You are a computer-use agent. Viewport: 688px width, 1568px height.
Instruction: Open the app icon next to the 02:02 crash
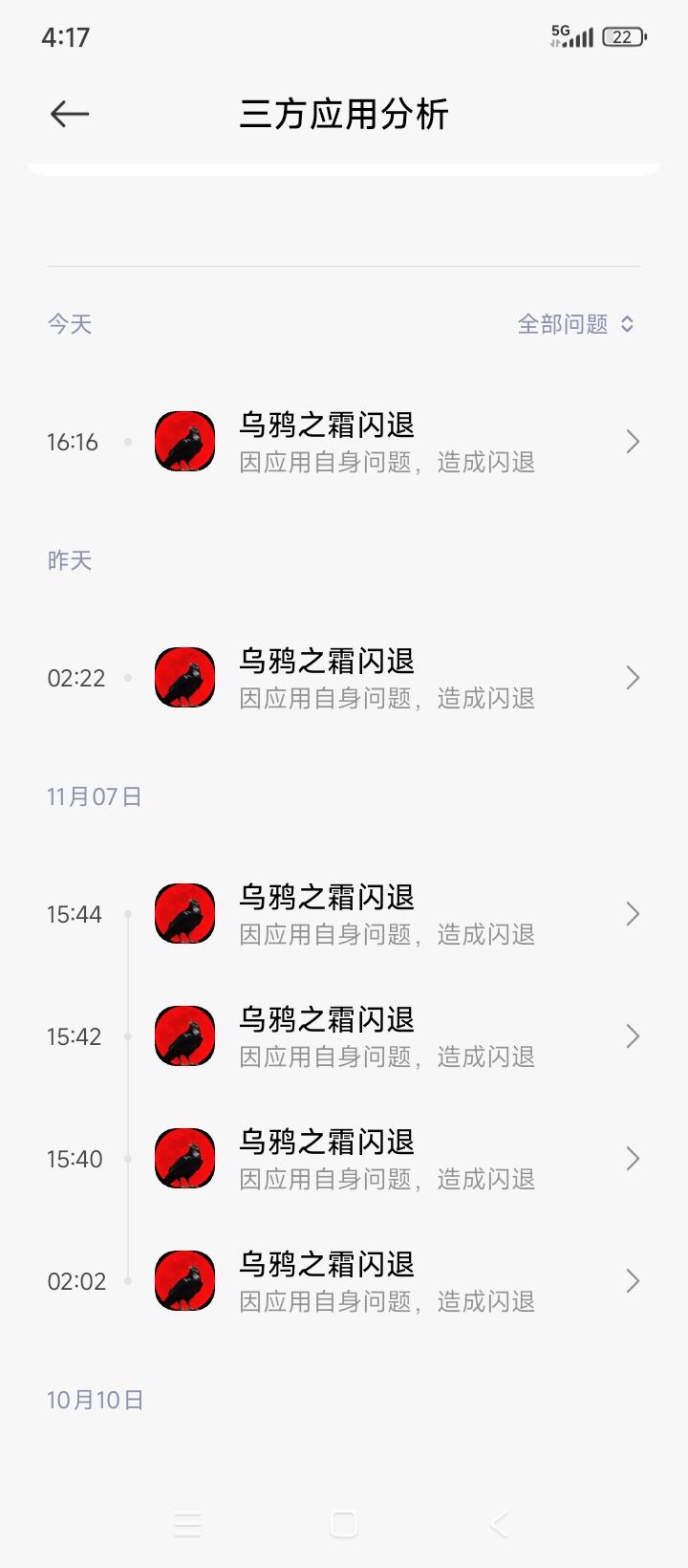tap(183, 1280)
